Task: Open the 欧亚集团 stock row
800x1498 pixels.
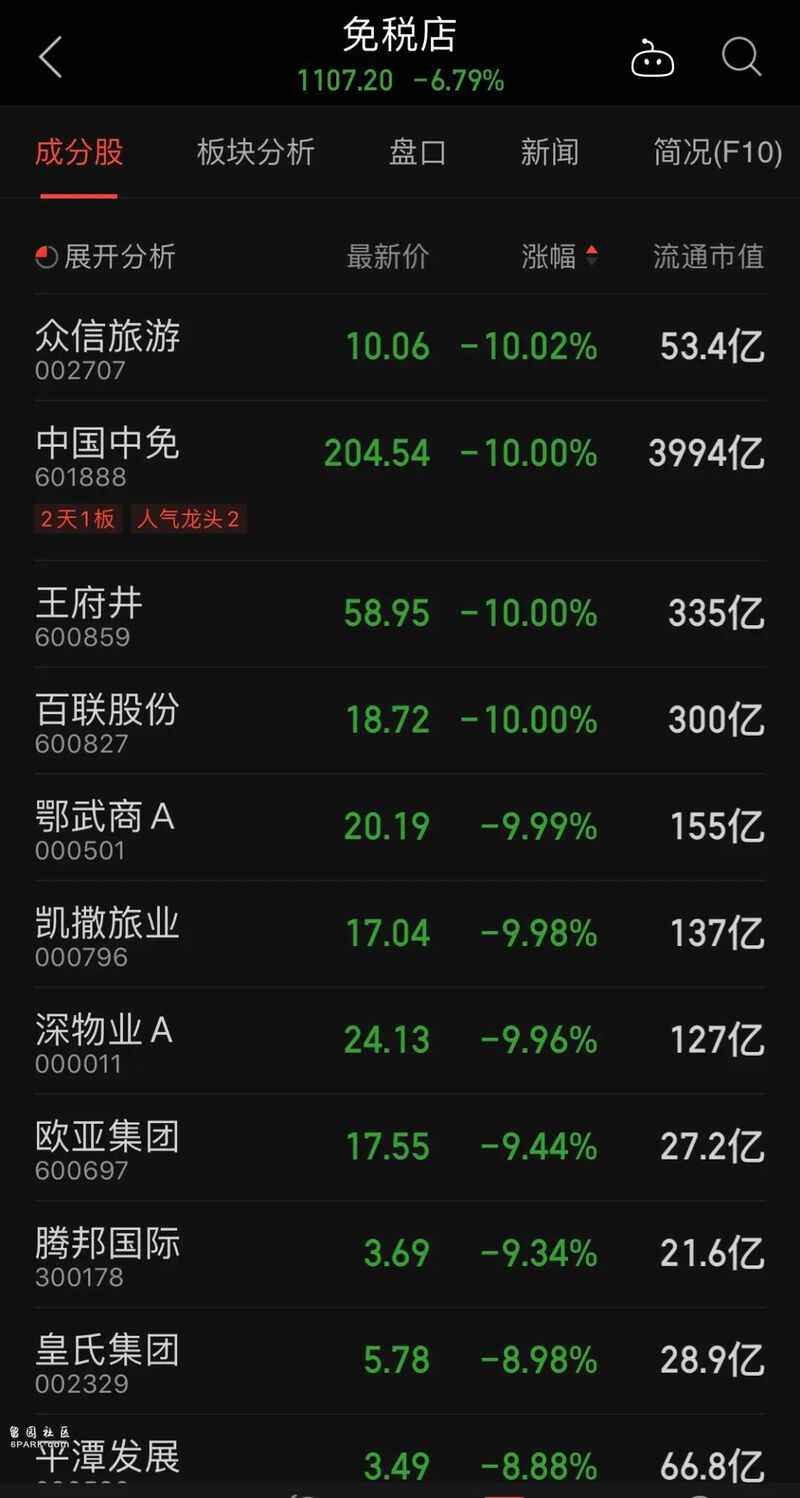Action: coord(400,1149)
